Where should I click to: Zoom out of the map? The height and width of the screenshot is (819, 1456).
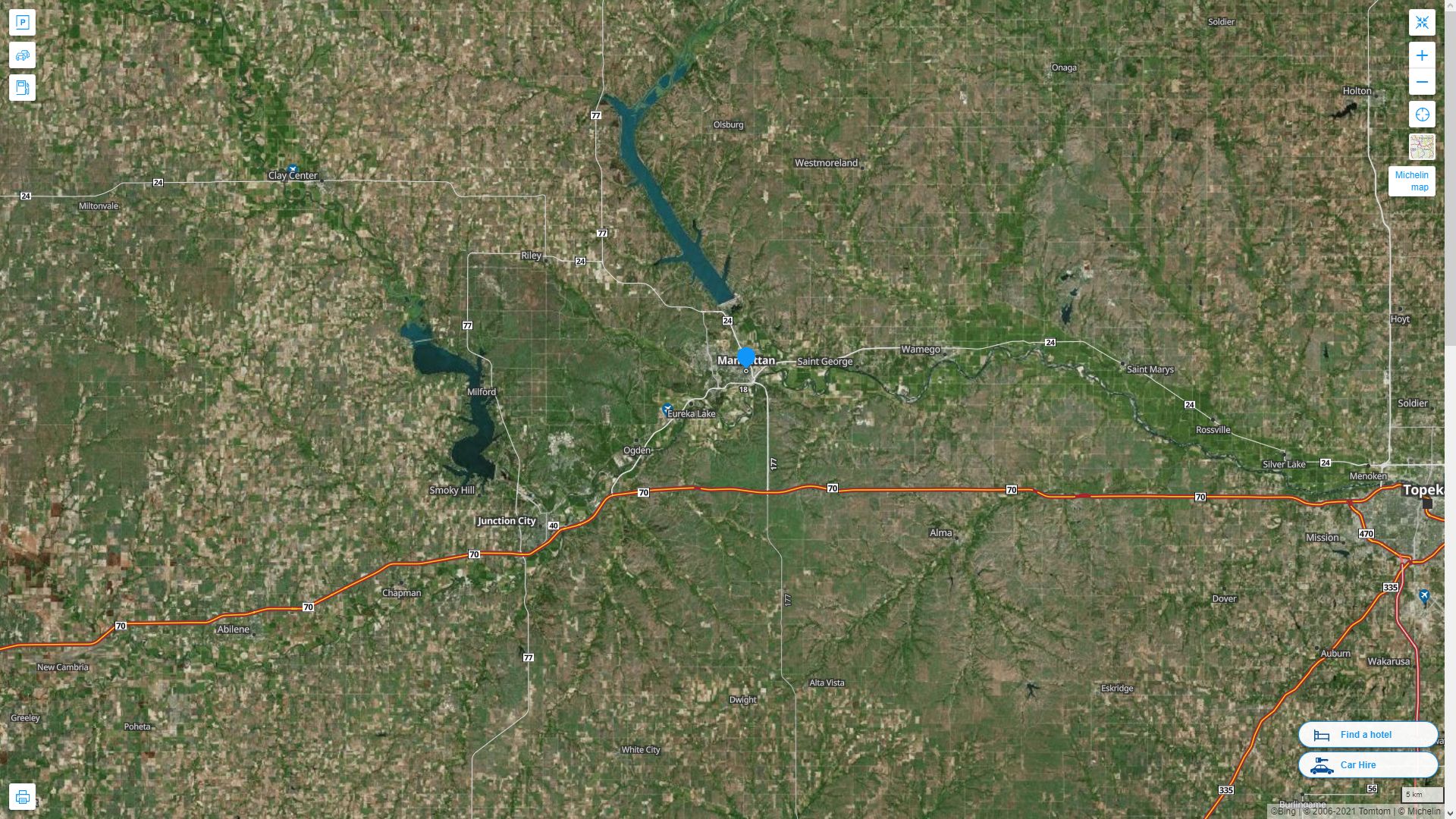(x=1422, y=82)
